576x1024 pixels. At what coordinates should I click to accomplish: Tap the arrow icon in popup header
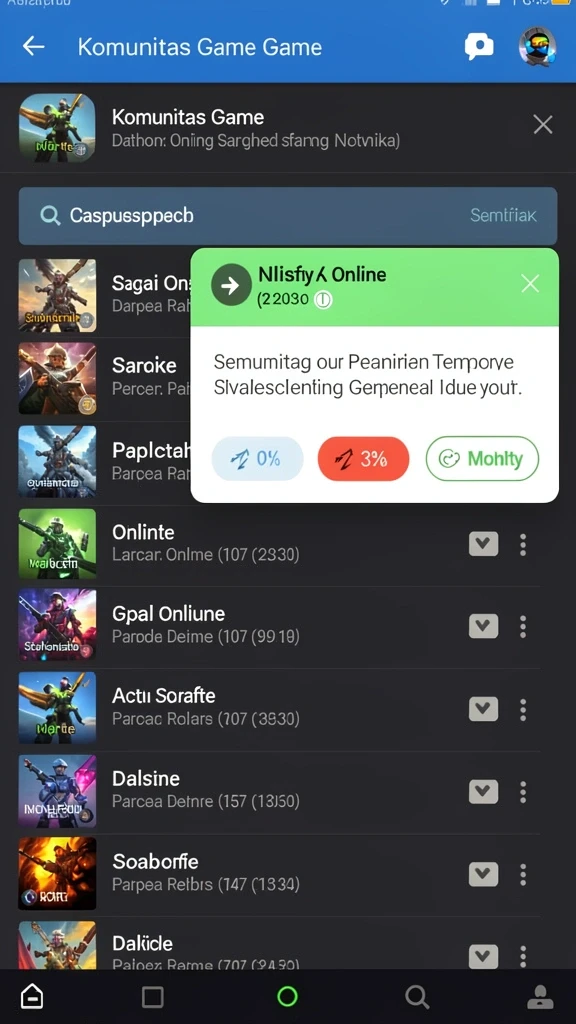point(231,285)
